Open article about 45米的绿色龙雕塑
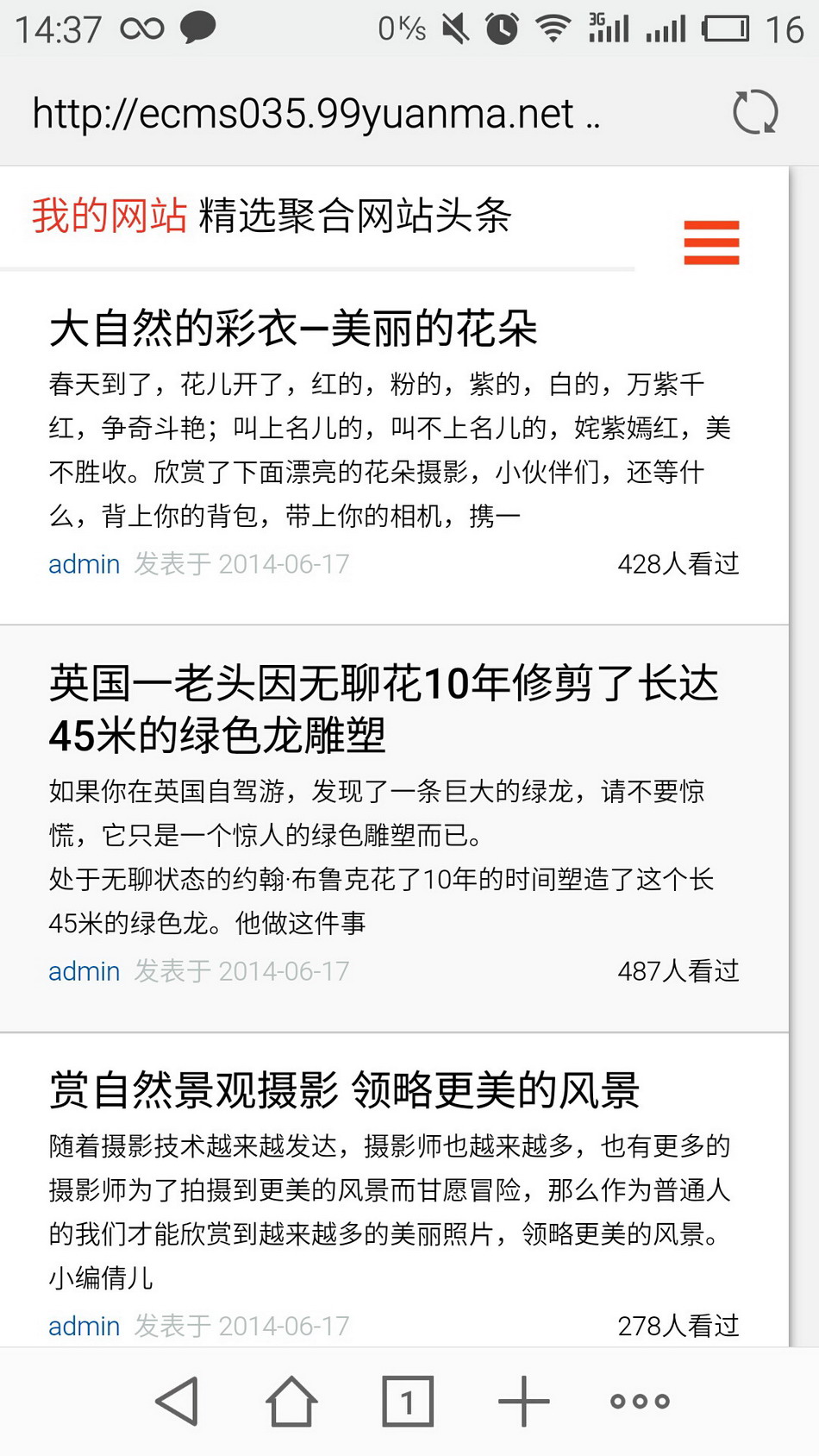Screen dimensions: 819x1456 coord(384,709)
